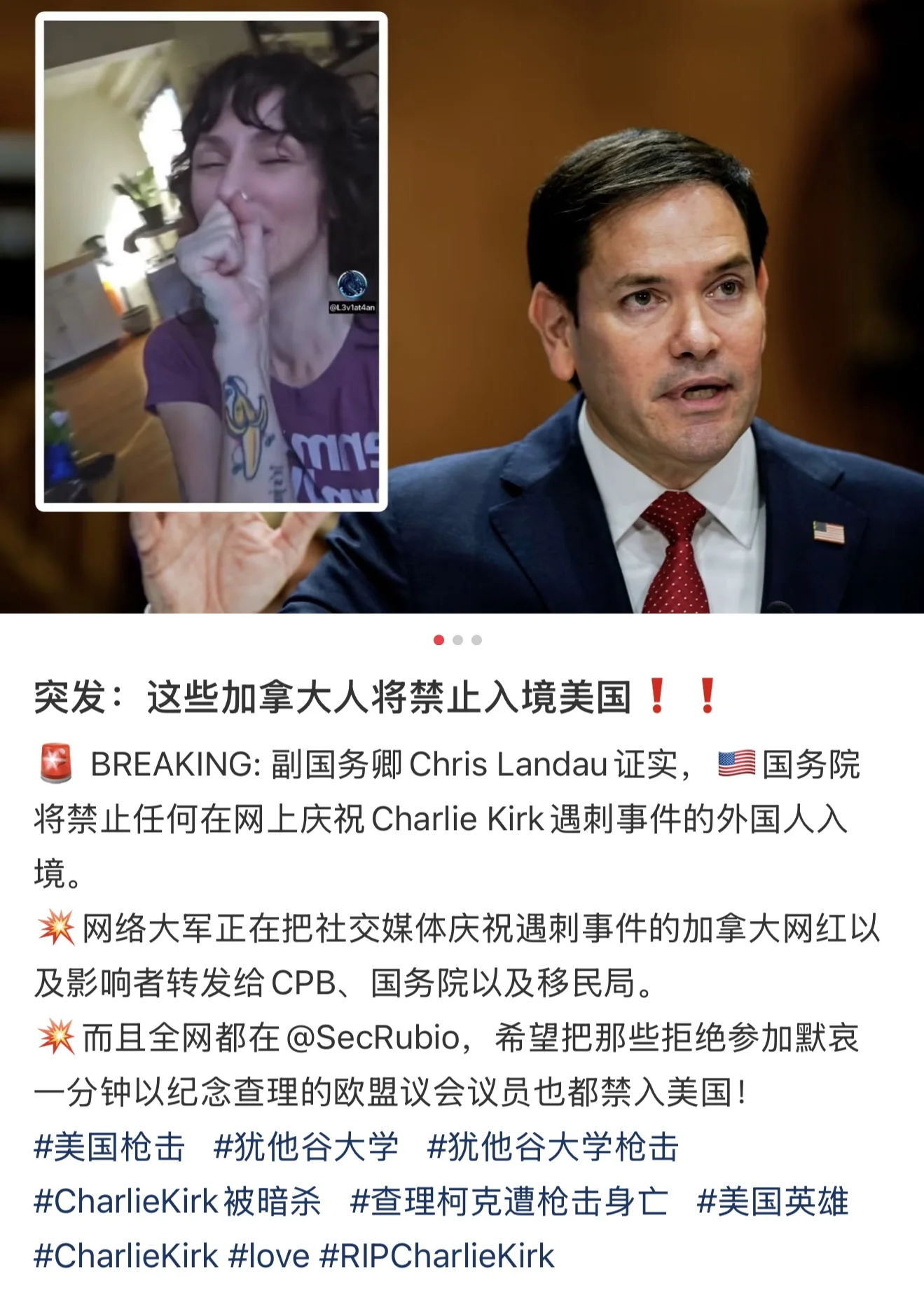Open hashtag #RIPCharlieKirk
This screenshot has height=1295, width=924.
[436, 1256]
